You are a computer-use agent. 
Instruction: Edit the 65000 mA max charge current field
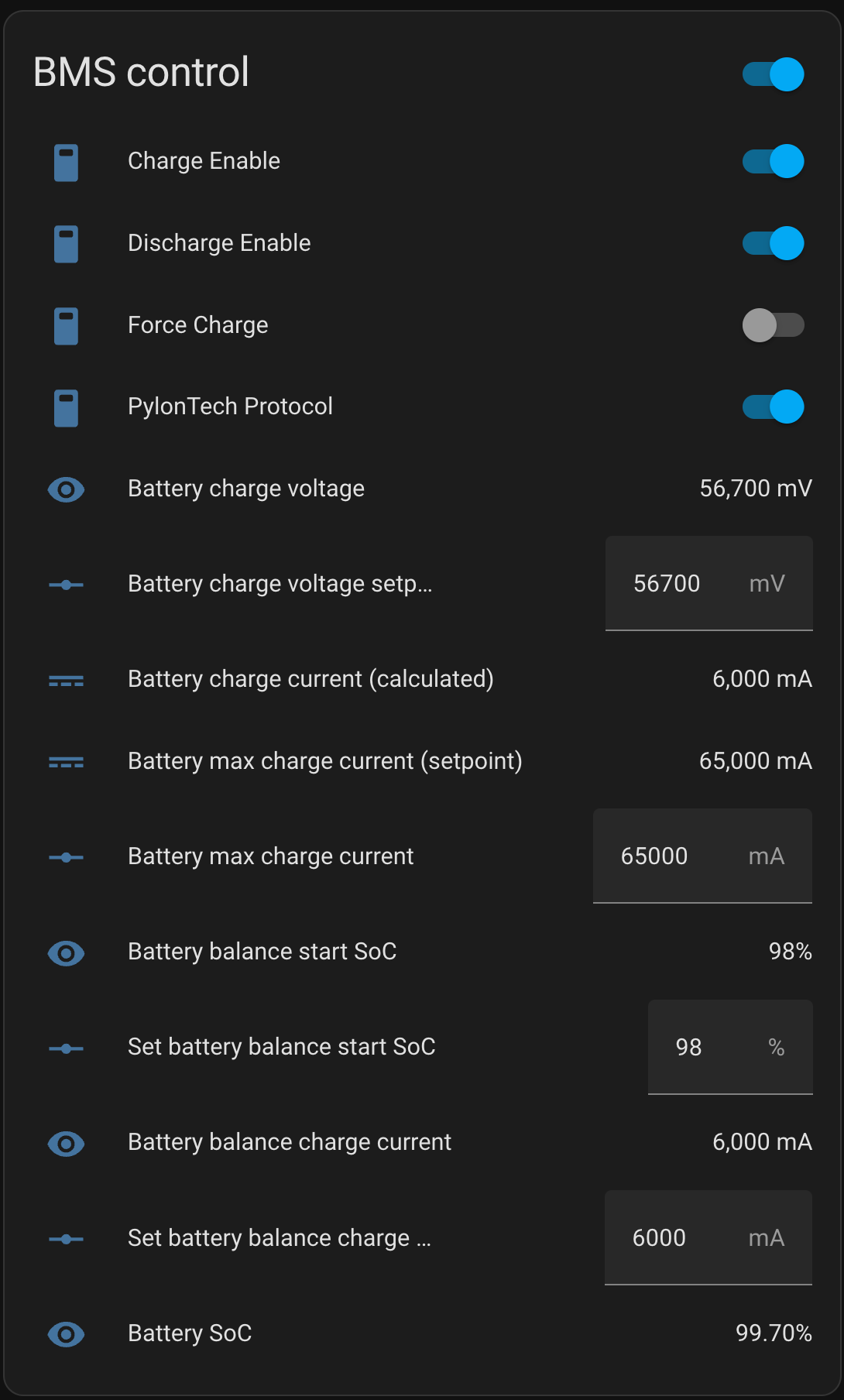[702, 856]
